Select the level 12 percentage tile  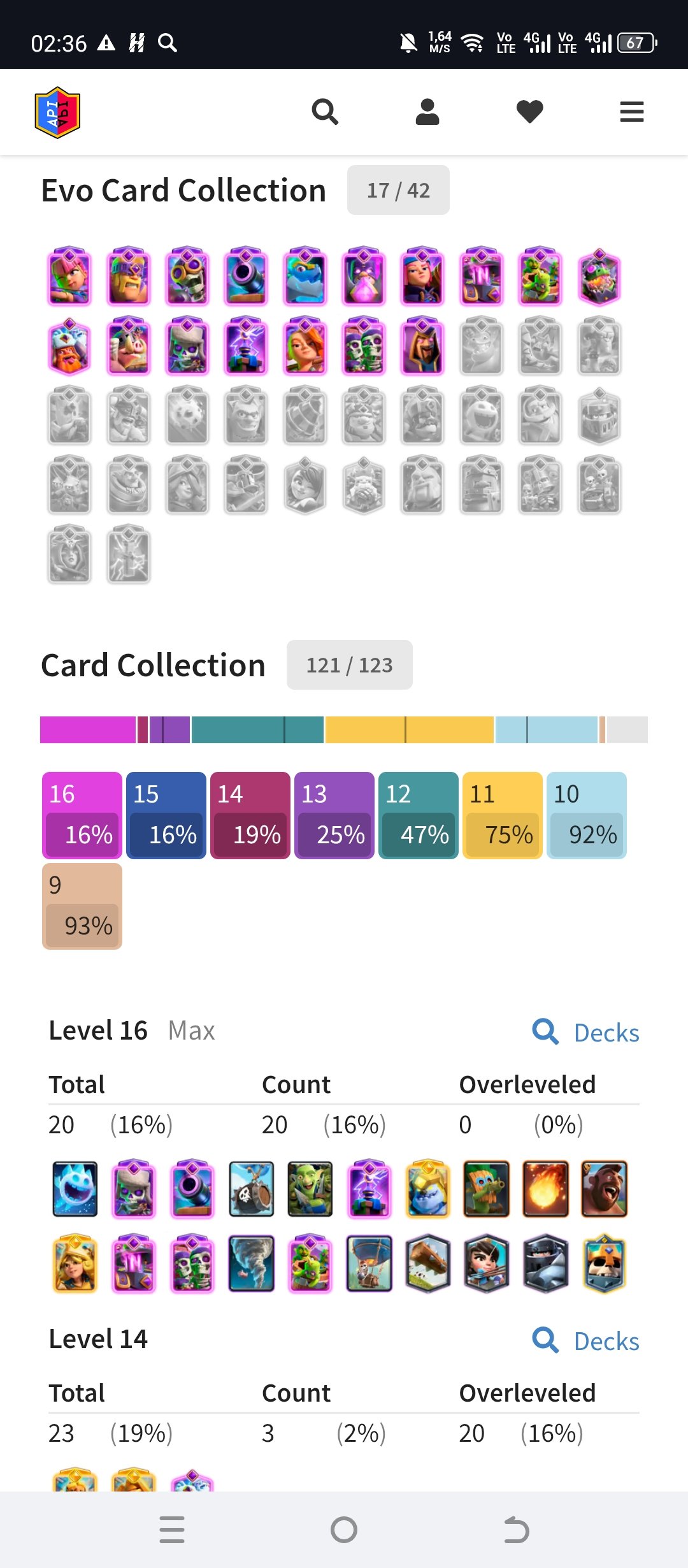pos(419,815)
